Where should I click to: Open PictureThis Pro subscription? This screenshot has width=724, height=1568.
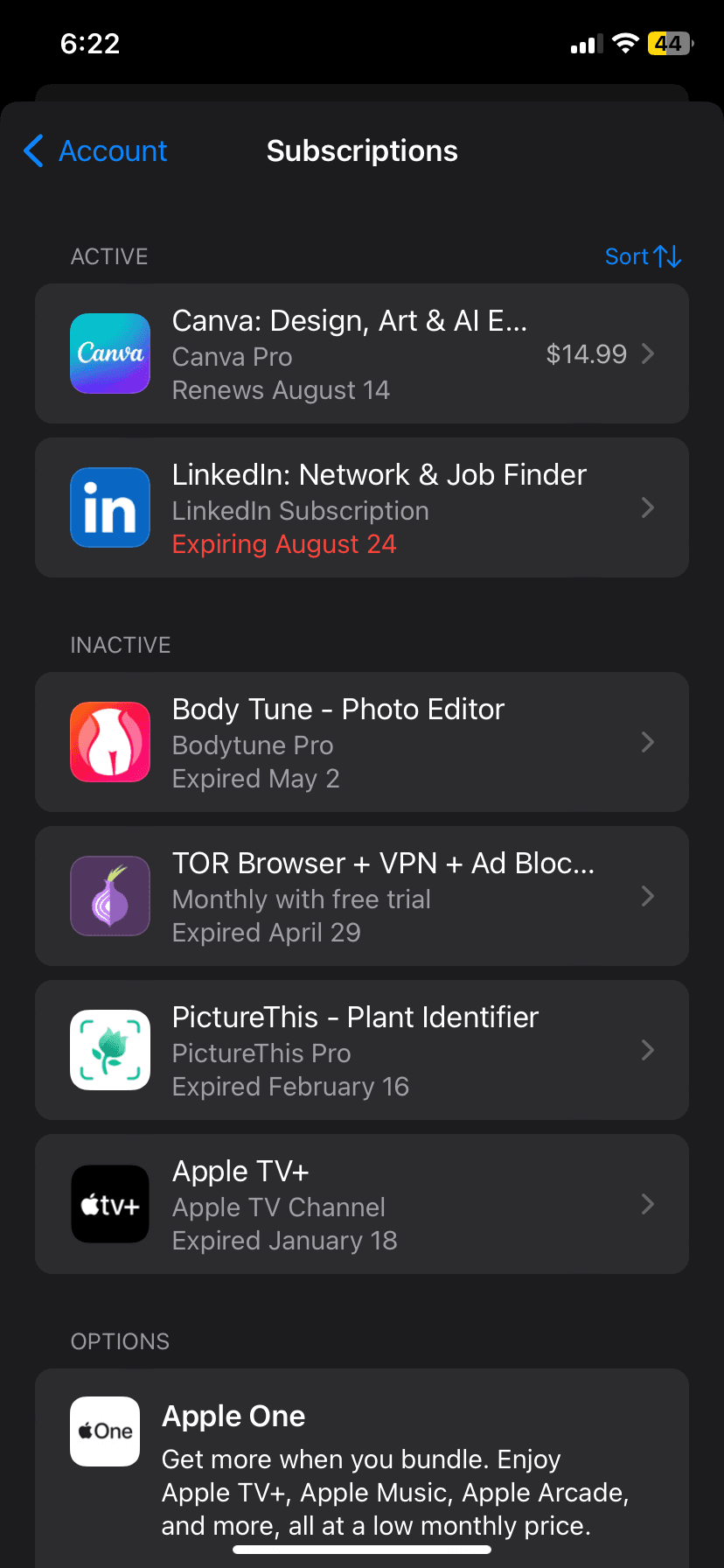click(362, 1050)
